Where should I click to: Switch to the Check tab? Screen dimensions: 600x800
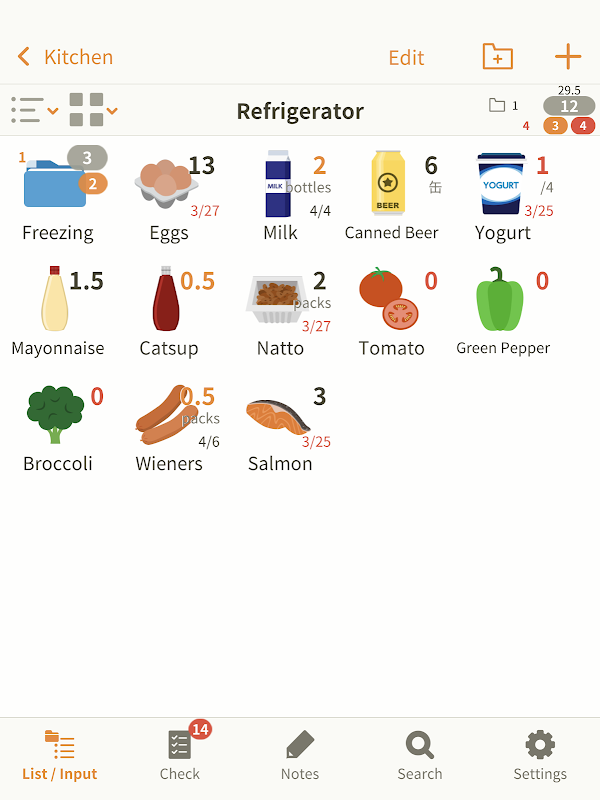point(180,755)
